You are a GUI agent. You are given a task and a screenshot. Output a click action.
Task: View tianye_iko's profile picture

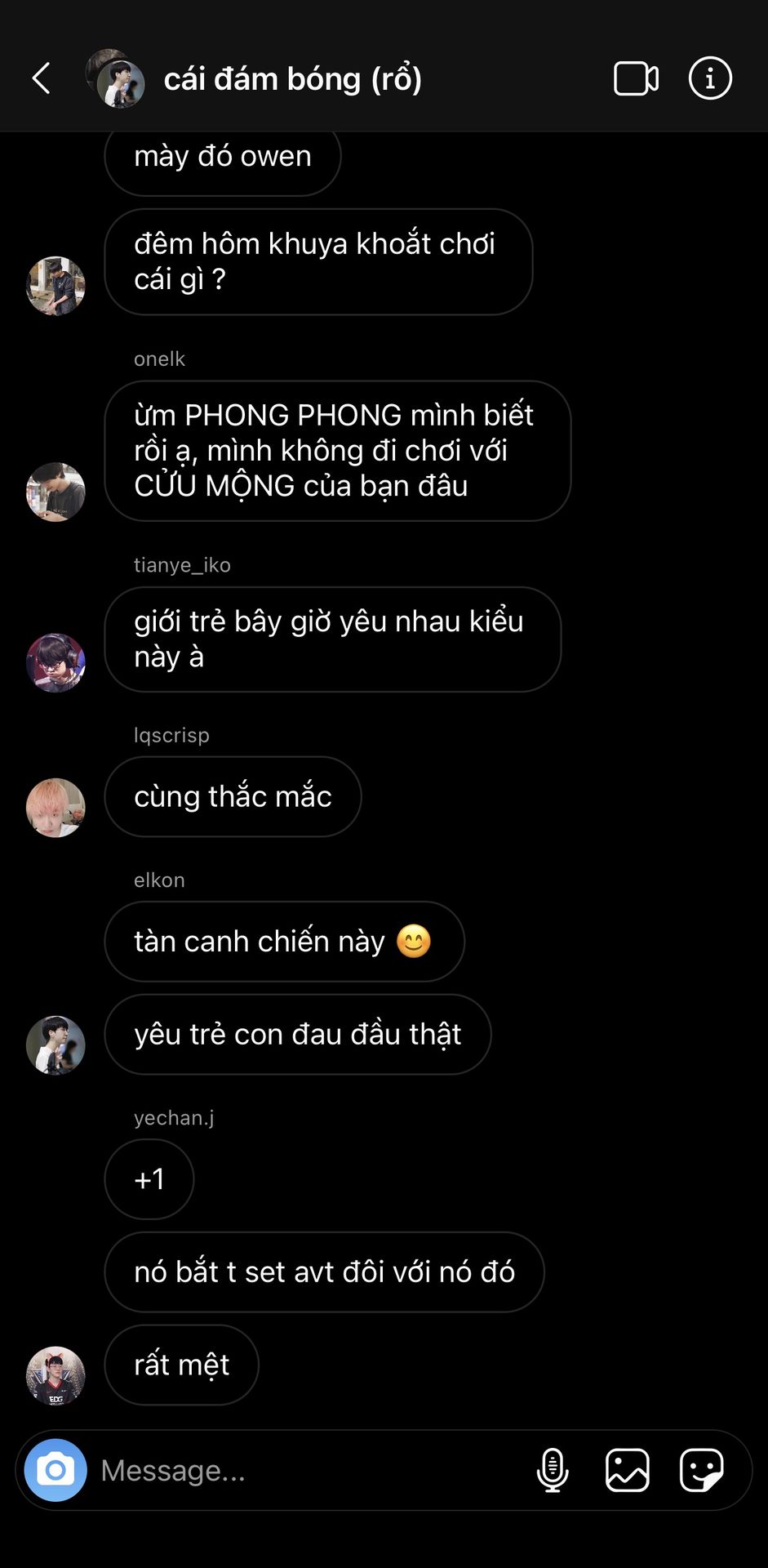click(55, 662)
